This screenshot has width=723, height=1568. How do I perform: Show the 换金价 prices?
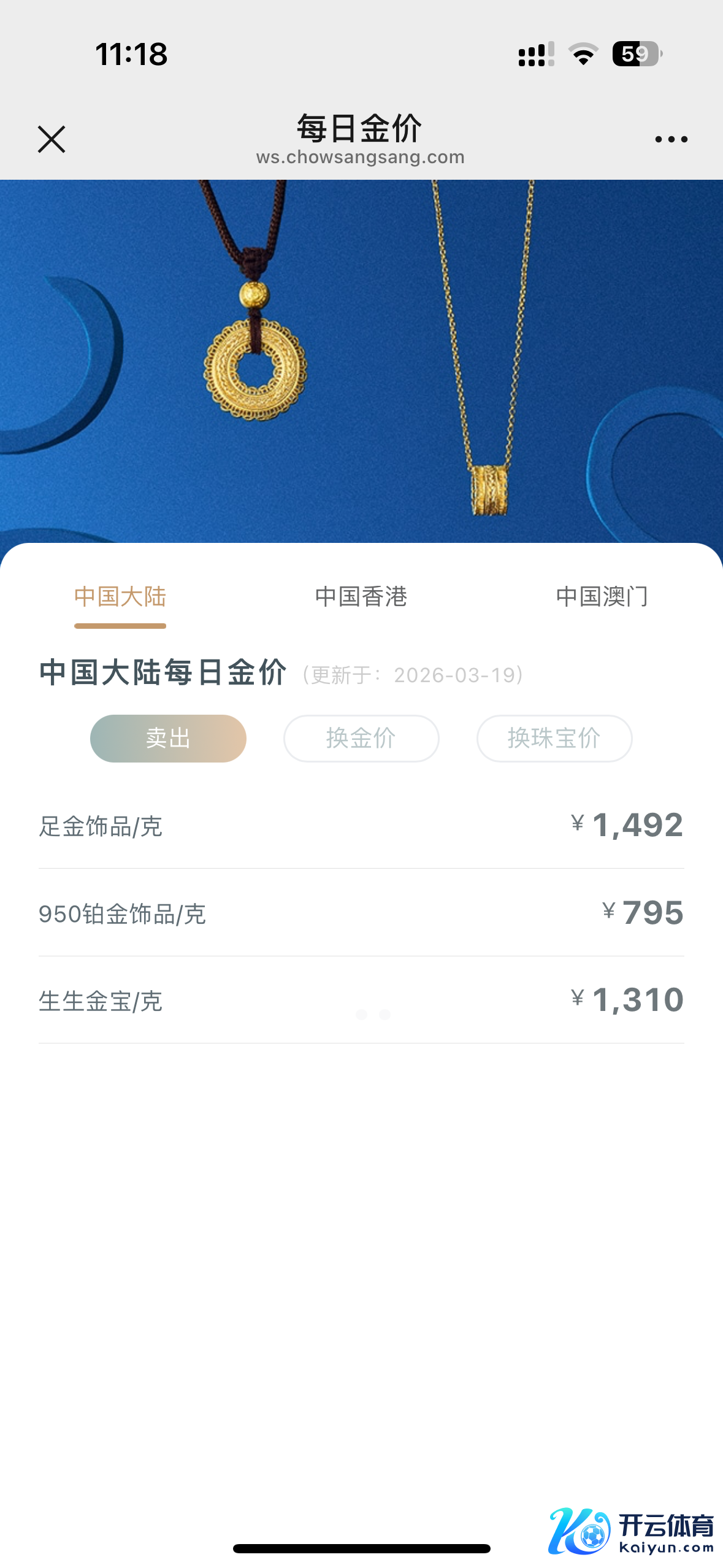(x=361, y=738)
